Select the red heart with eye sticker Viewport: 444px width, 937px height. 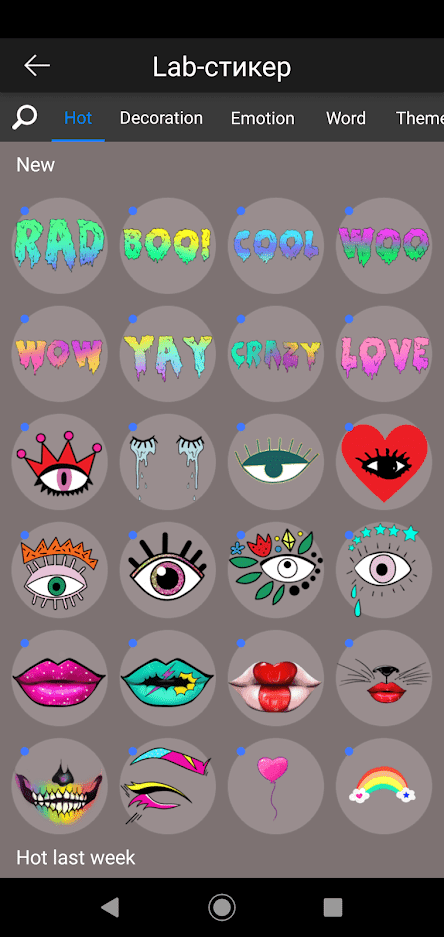point(384,462)
